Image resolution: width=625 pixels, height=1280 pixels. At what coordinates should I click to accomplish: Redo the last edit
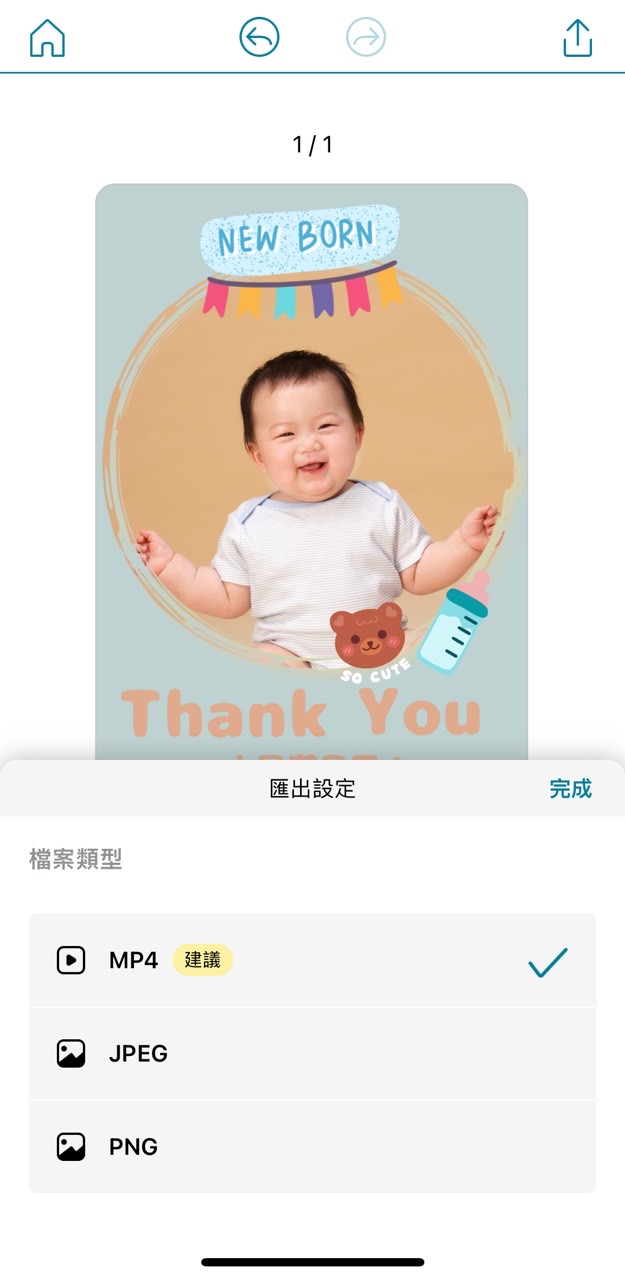point(366,38)
